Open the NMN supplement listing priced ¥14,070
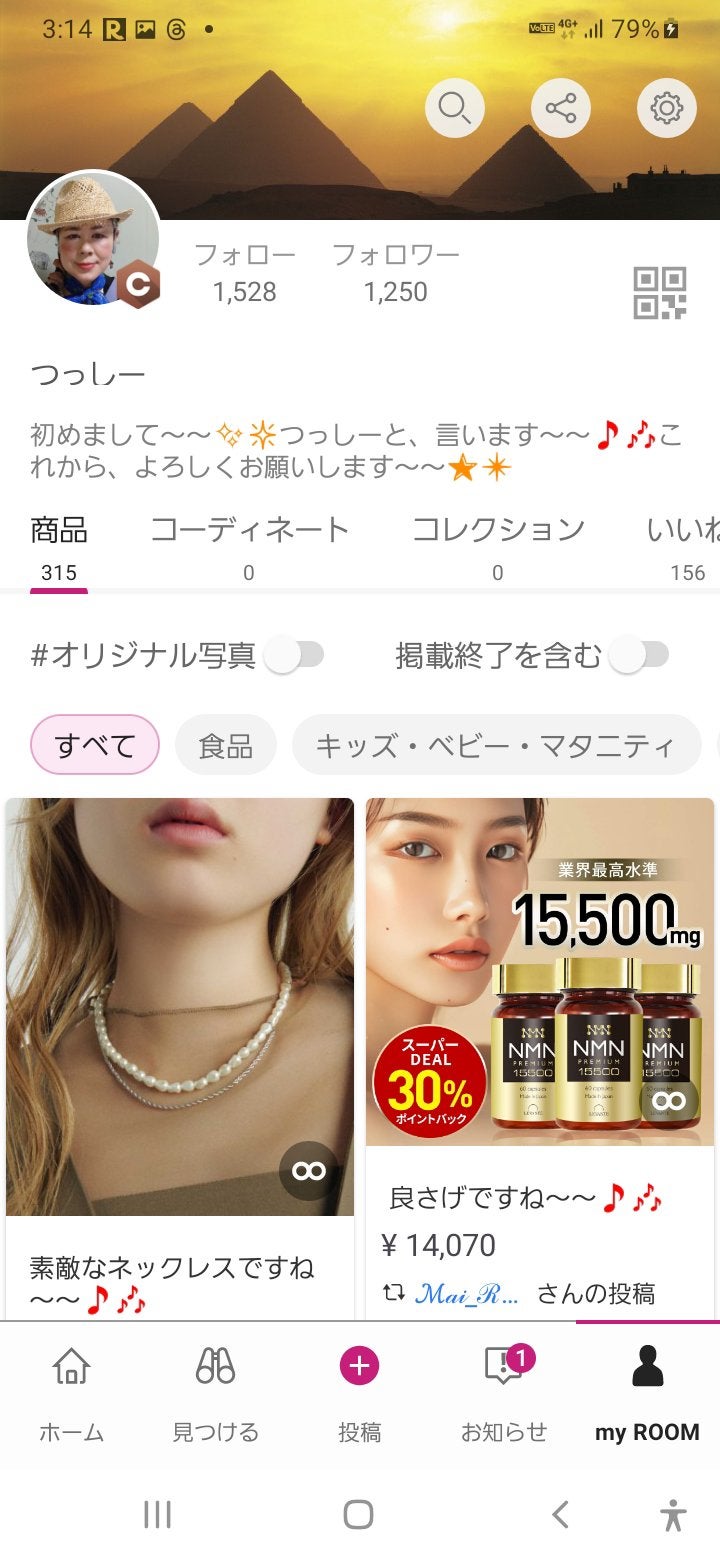The width and height of the screenshot is (720, 1560). [x=540, y=1000]
